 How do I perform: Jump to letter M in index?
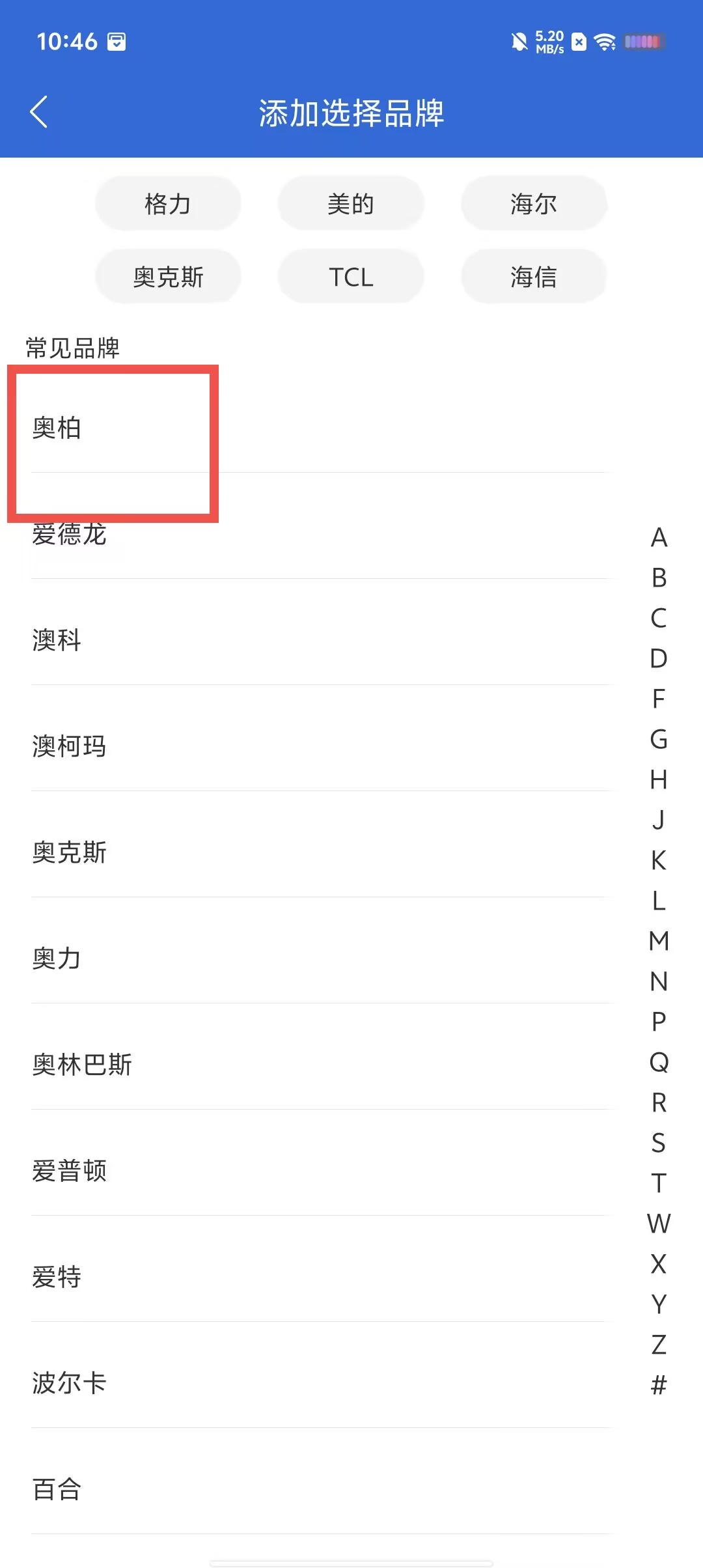click(659, 941)
